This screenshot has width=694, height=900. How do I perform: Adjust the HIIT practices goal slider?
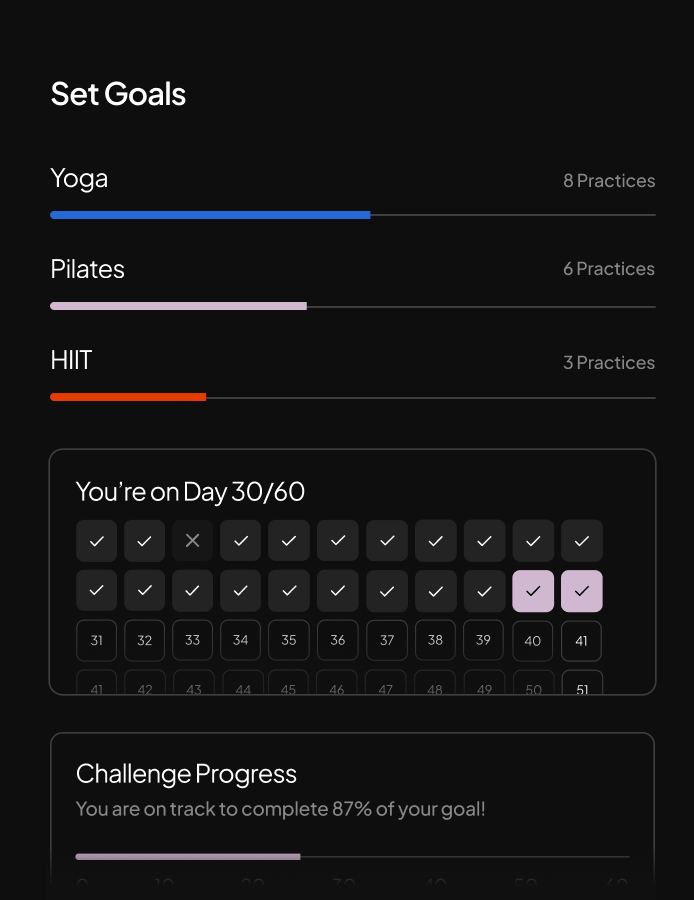pos(352,397)
